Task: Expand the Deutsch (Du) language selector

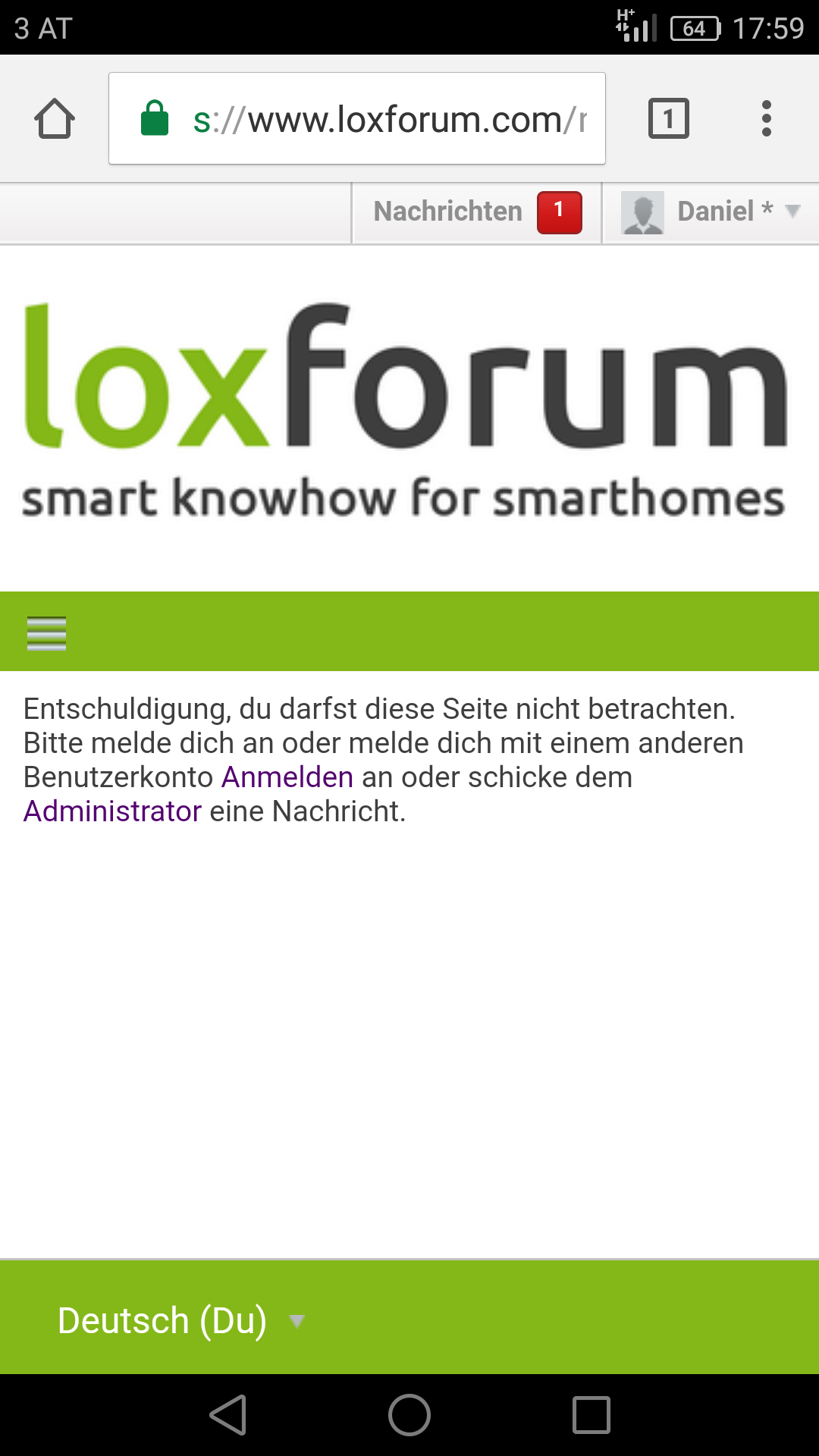Action: (180, 1320)
